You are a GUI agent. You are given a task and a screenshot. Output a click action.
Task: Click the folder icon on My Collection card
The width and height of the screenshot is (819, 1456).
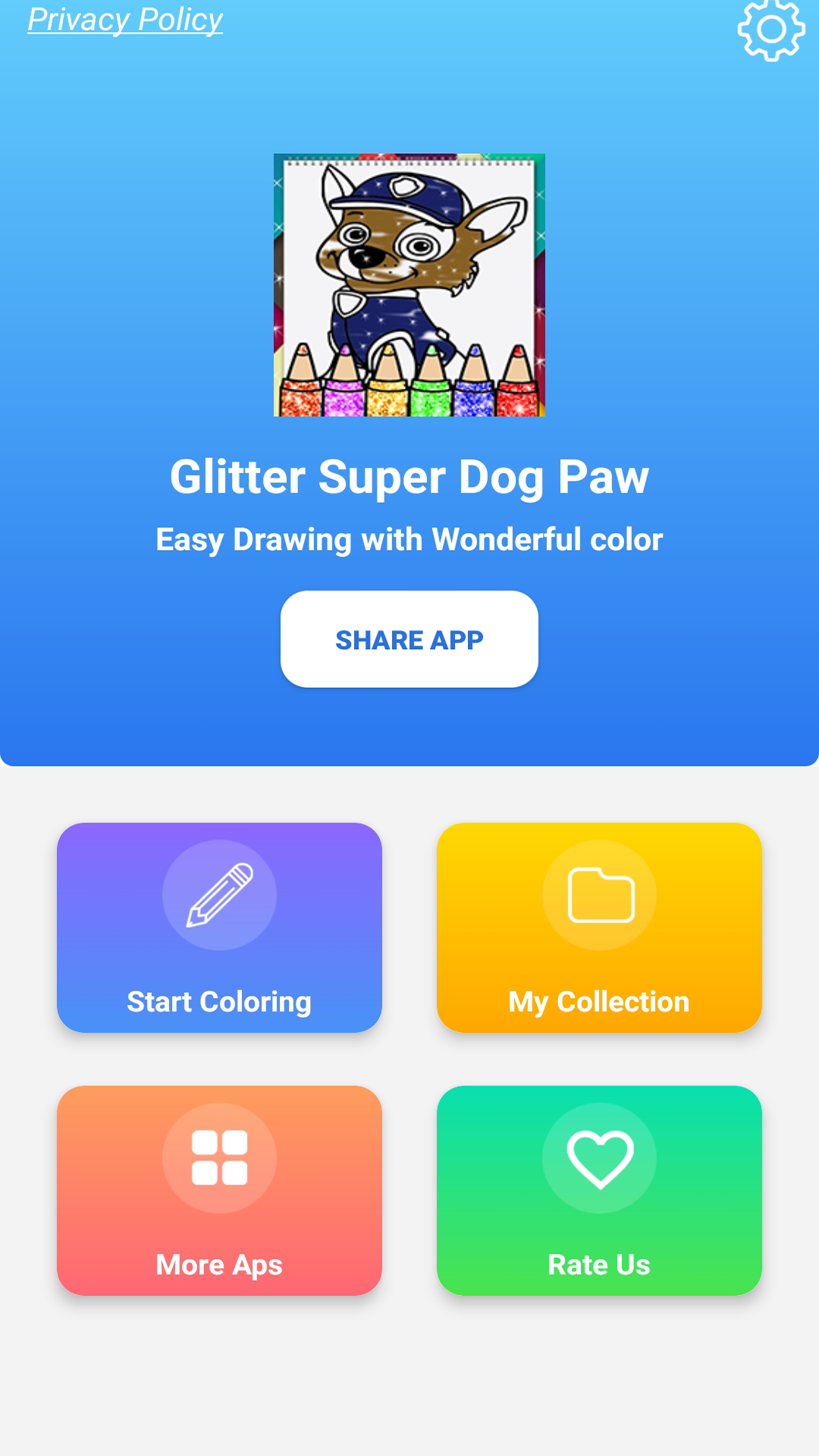coord(599,895)
